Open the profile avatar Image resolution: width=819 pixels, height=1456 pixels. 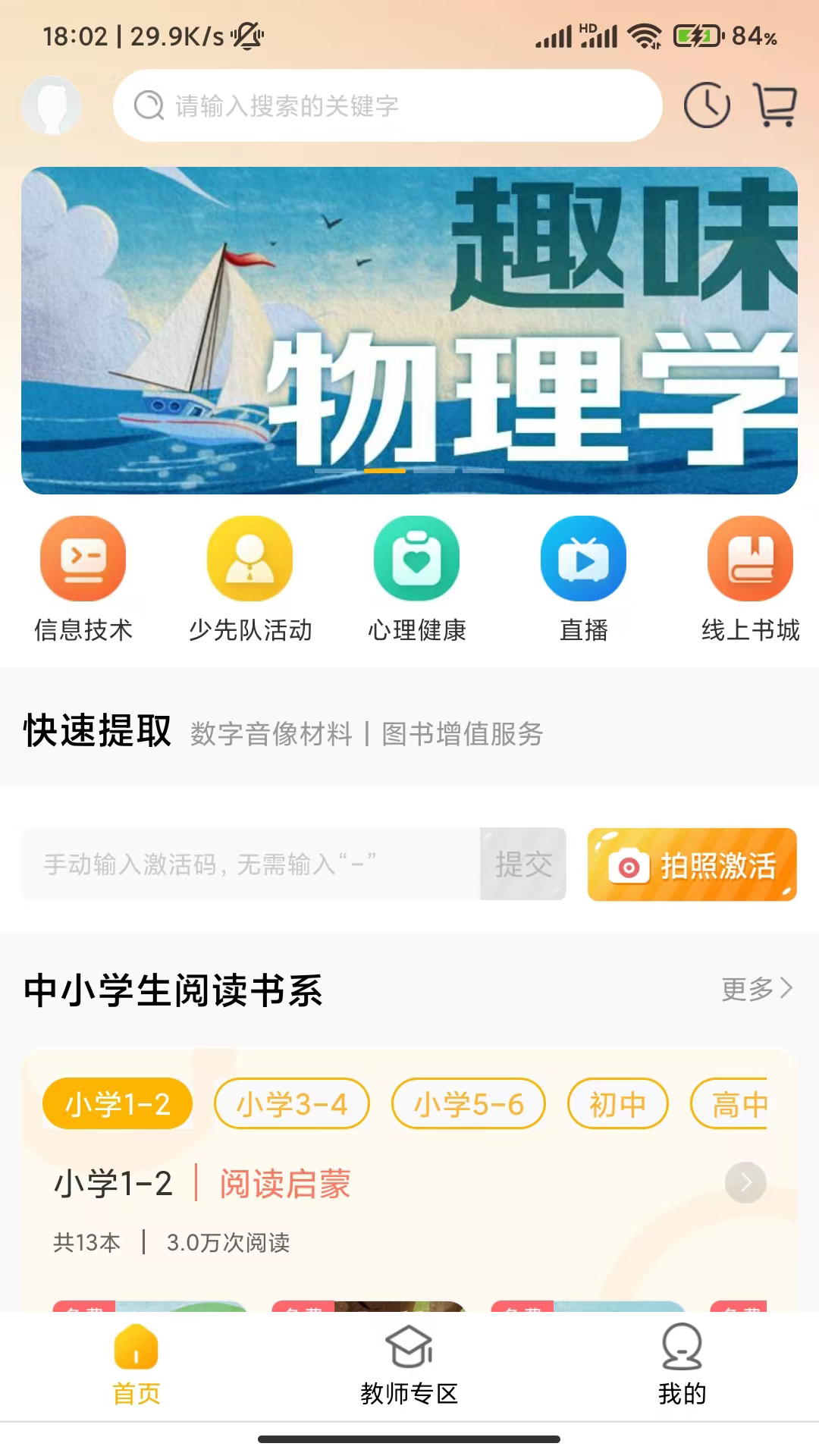pyautogui.click(x=52, y=105)
